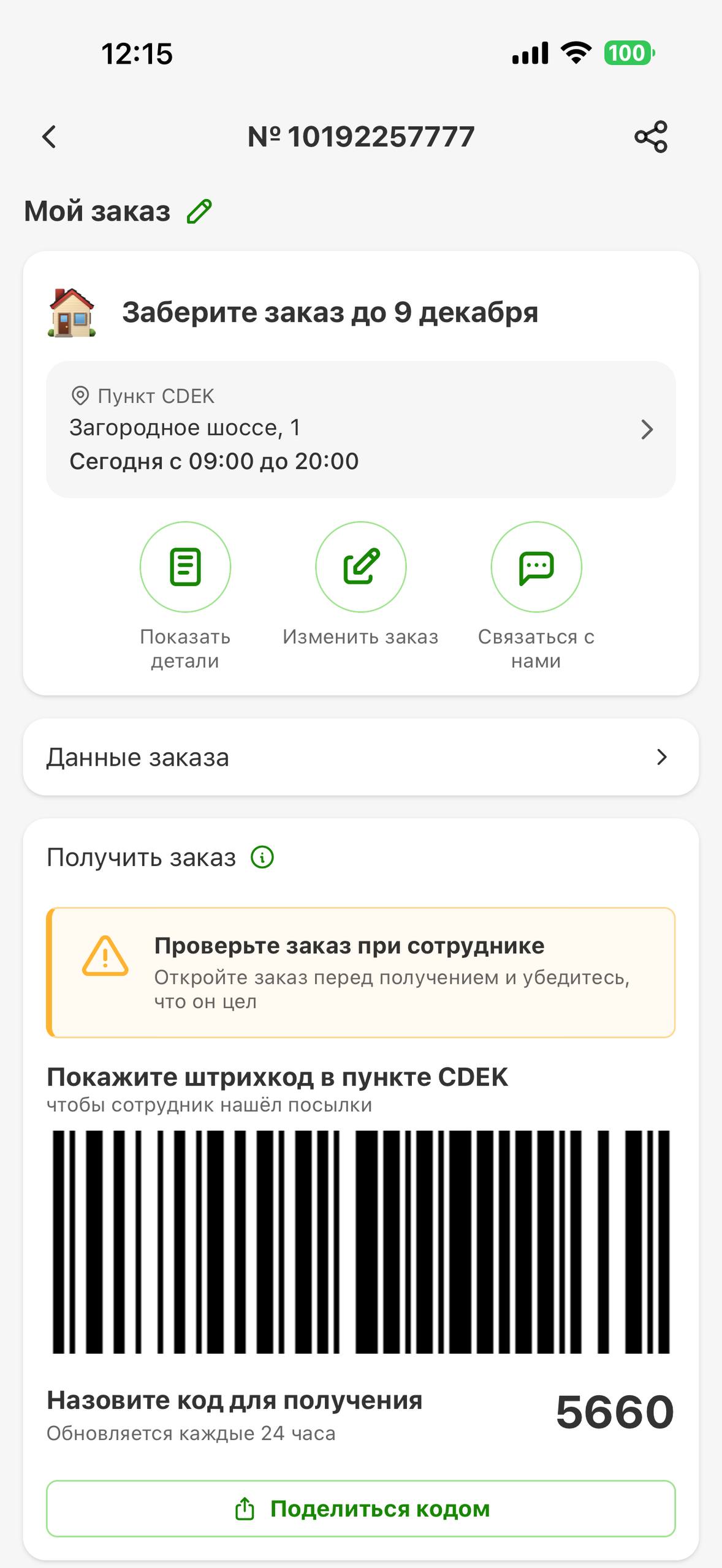Open the CDEK pickup point on Загородное шоссе, 1
This screenshot has width=722, height=1568.
(x=360, y=429)
